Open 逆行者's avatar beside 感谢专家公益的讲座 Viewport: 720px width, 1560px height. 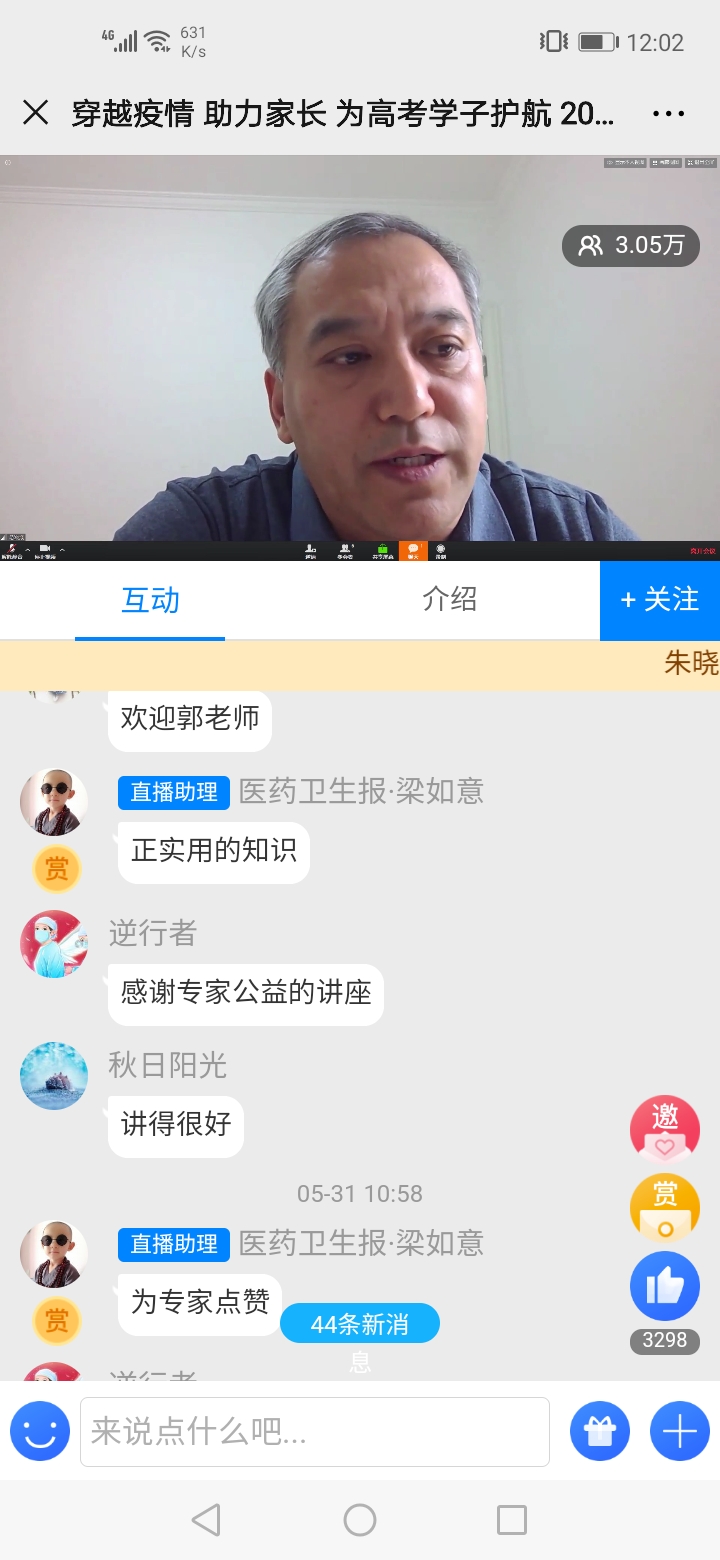(x=54, y=944)
